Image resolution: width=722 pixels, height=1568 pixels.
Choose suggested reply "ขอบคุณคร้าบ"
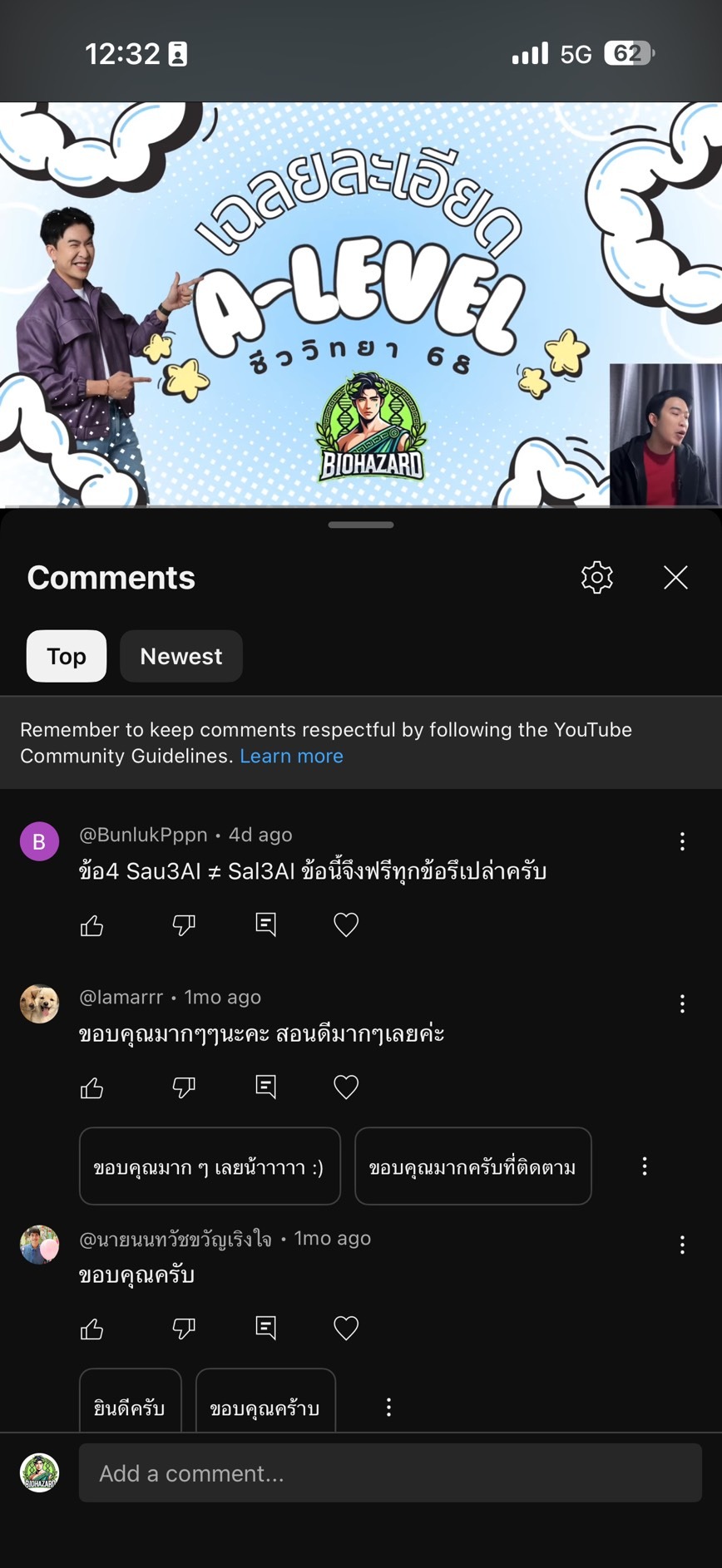coord(265,1405)
